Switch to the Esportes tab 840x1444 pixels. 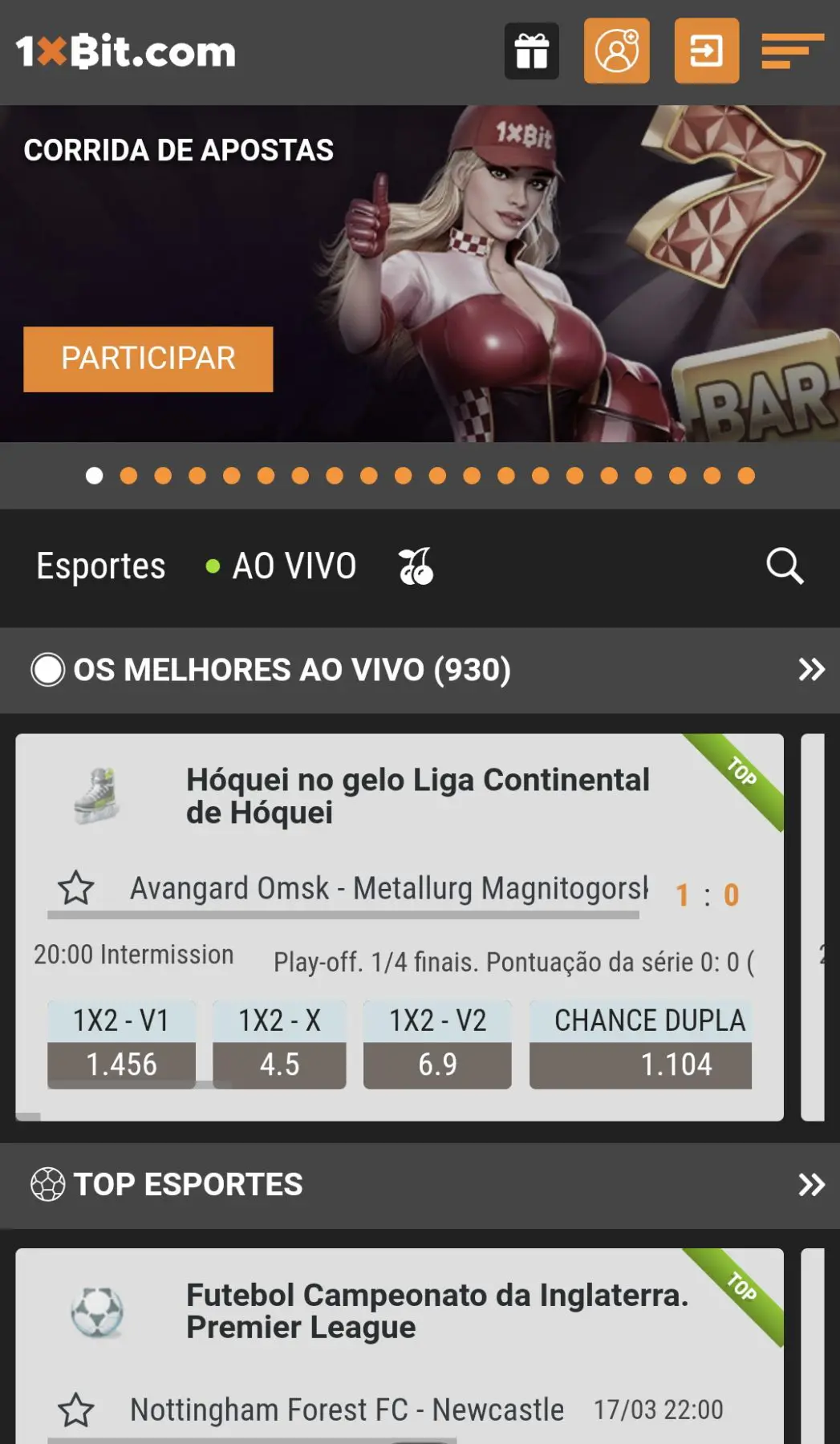(101, 566)
